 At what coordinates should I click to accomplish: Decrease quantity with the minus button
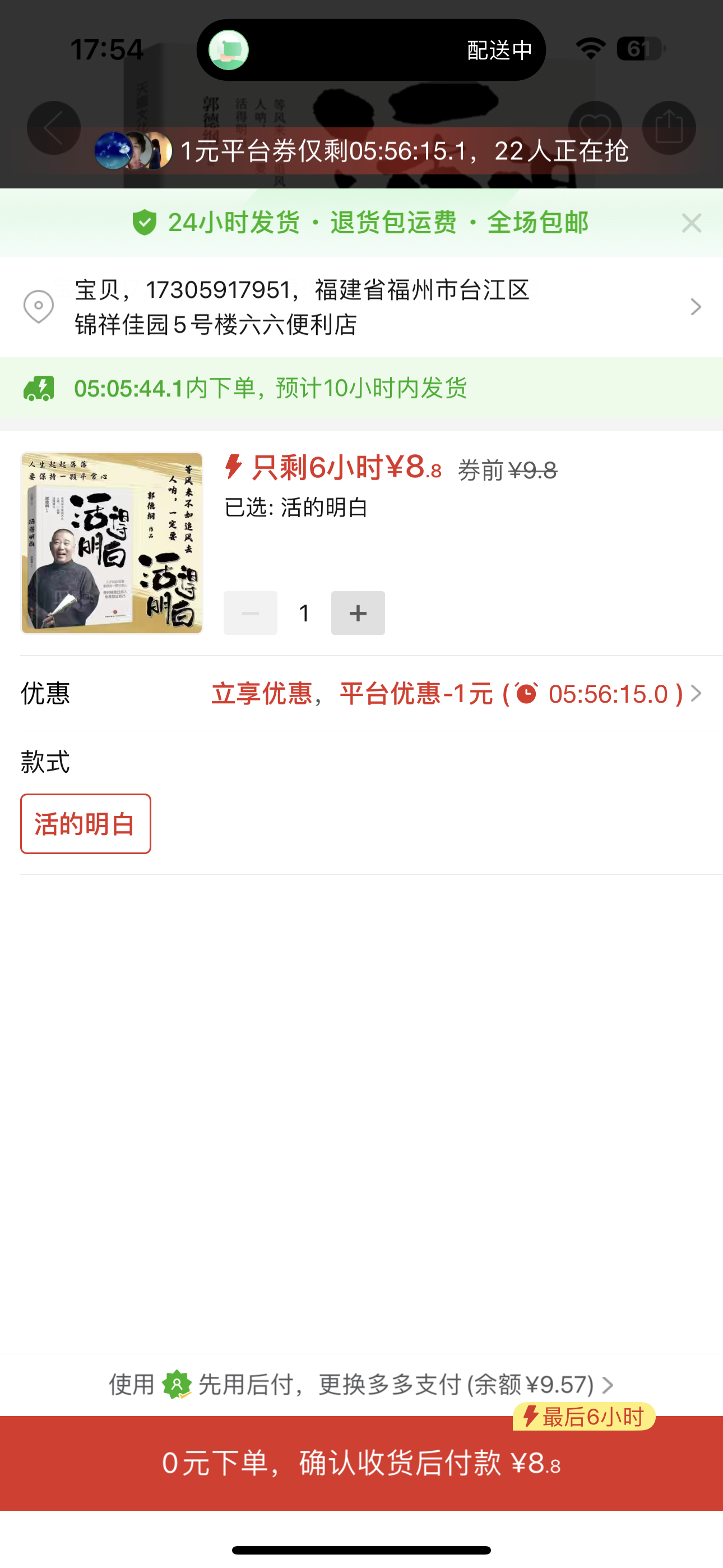coord(250,613)
